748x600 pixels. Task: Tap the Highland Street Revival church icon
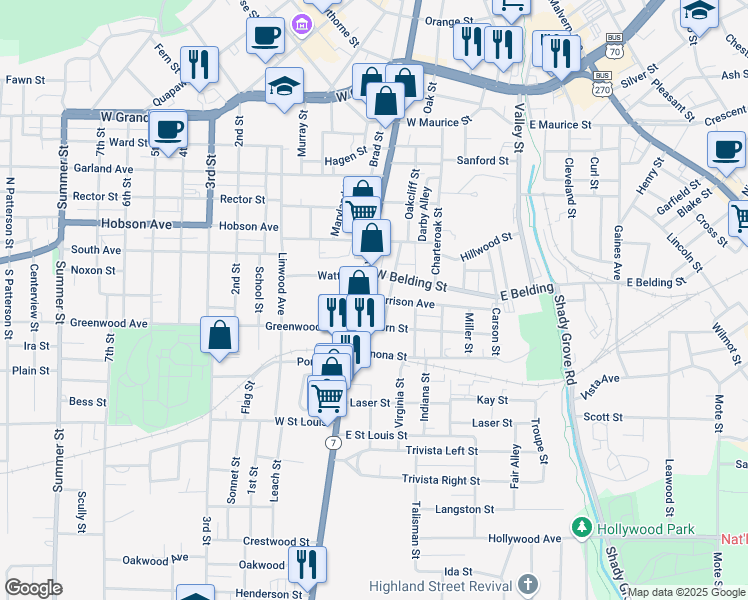click(x=528, y=584)
